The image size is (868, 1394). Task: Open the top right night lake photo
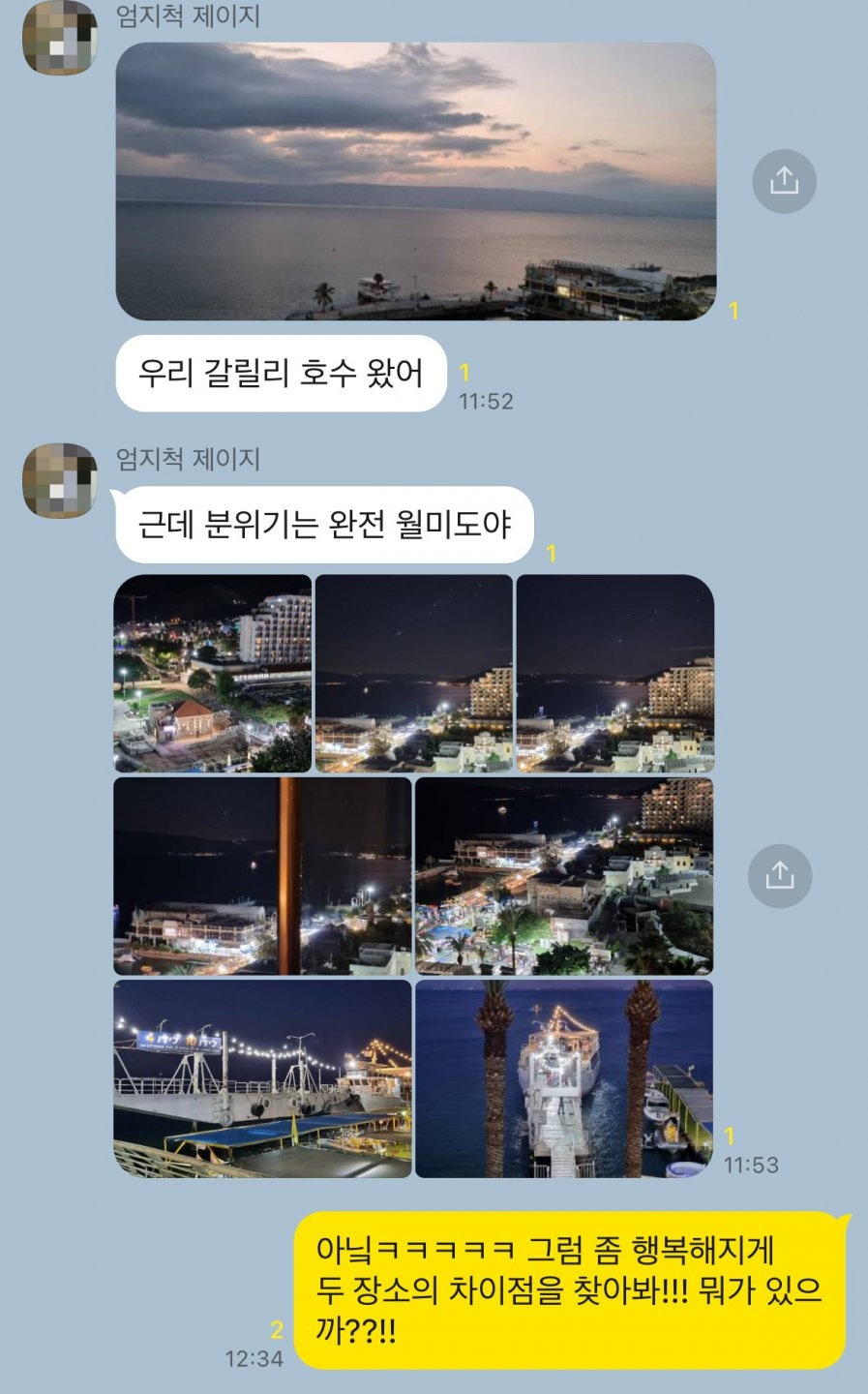click(x=615, y=674)
